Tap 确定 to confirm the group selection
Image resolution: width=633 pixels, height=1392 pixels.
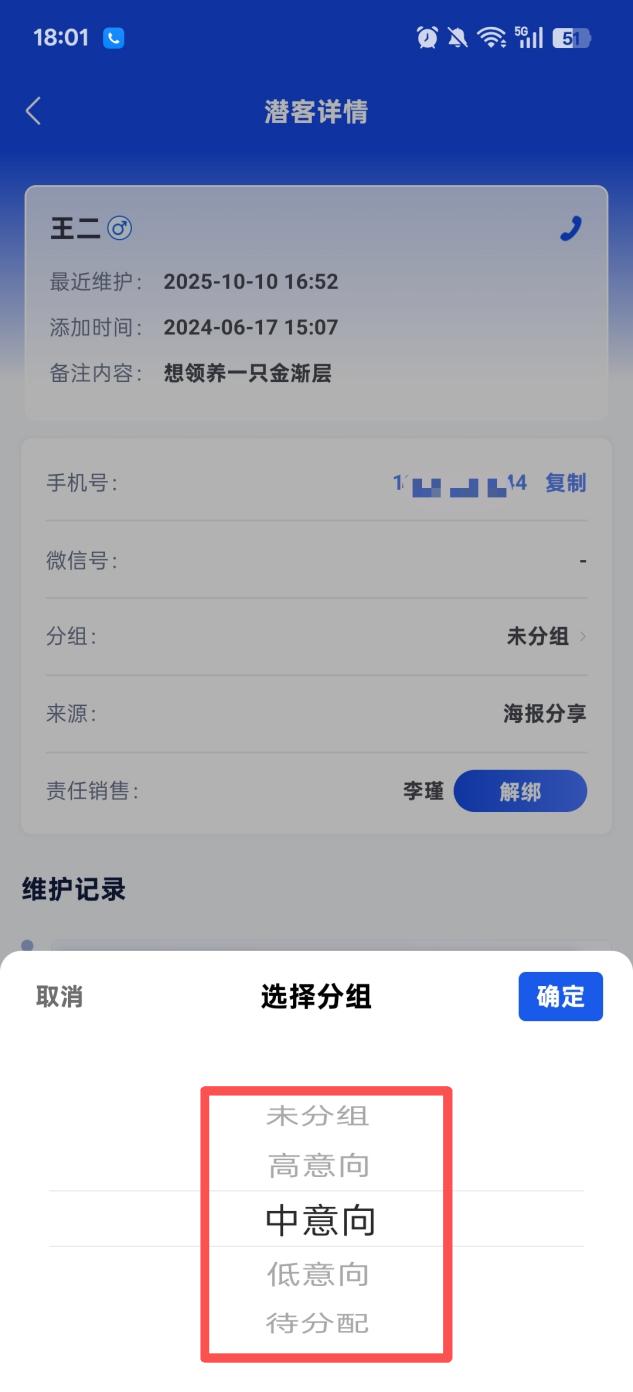tap(560, 996)
